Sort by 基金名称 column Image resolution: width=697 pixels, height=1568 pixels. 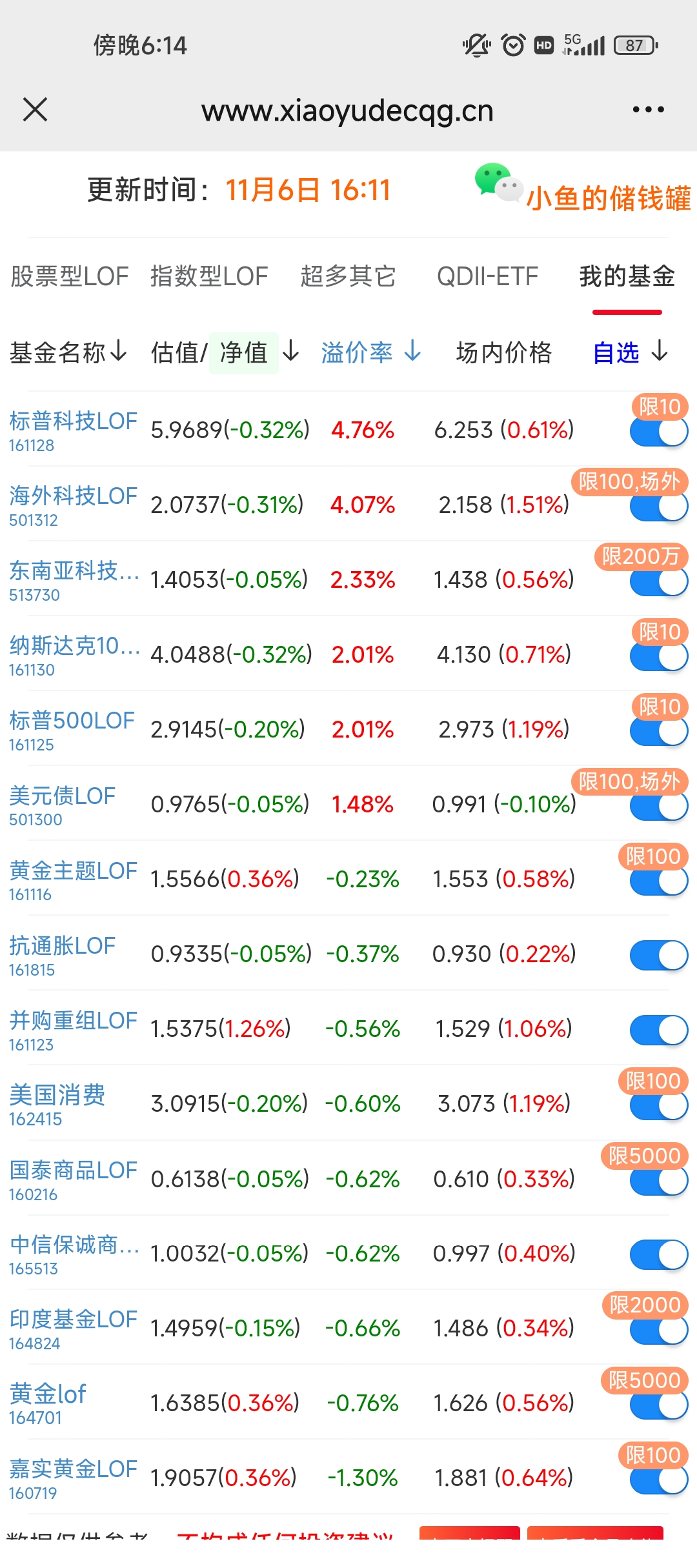68,352
